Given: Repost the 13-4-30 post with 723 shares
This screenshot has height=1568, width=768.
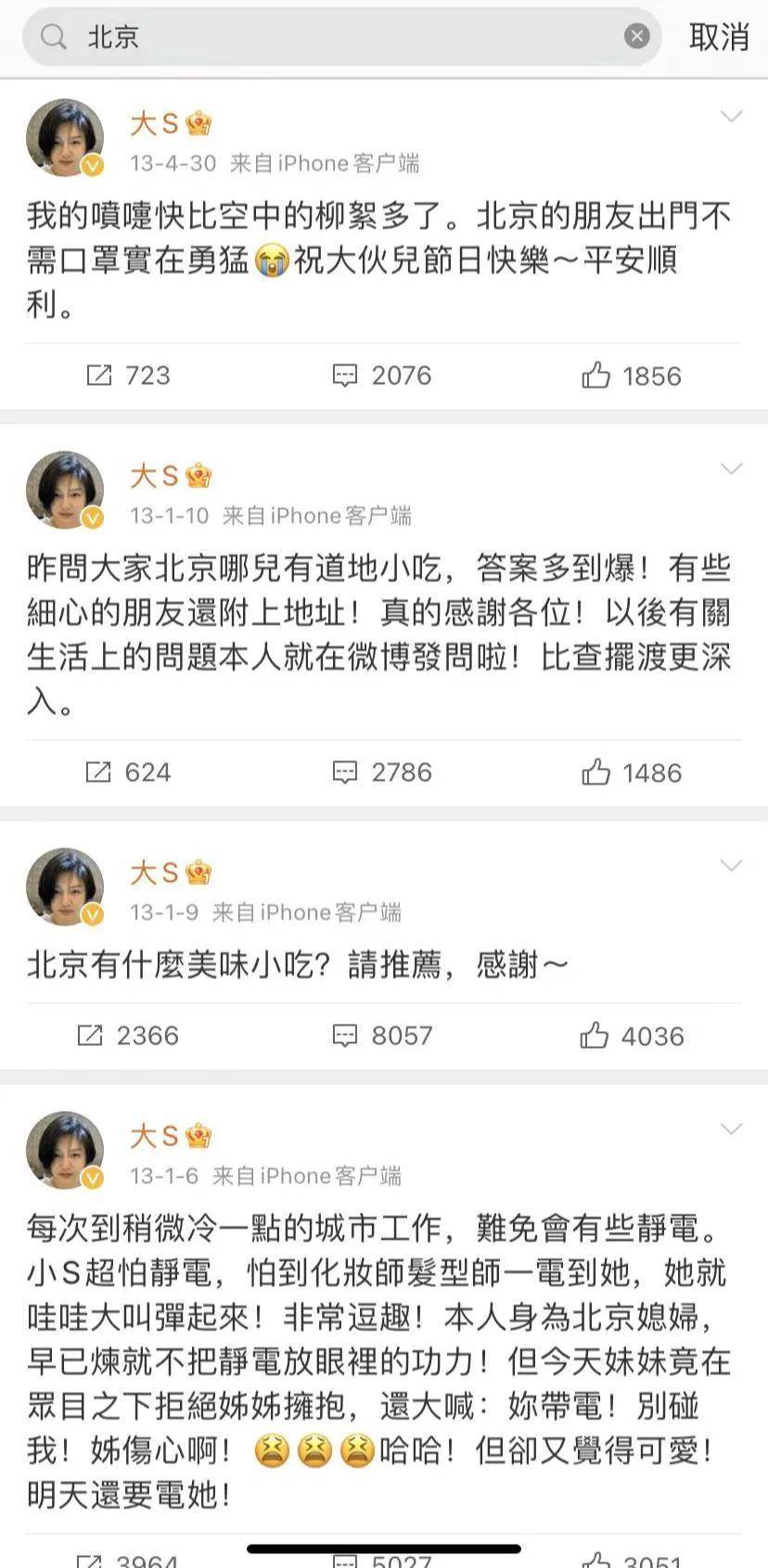Looking at the screenshot, I should coord(128,376).
